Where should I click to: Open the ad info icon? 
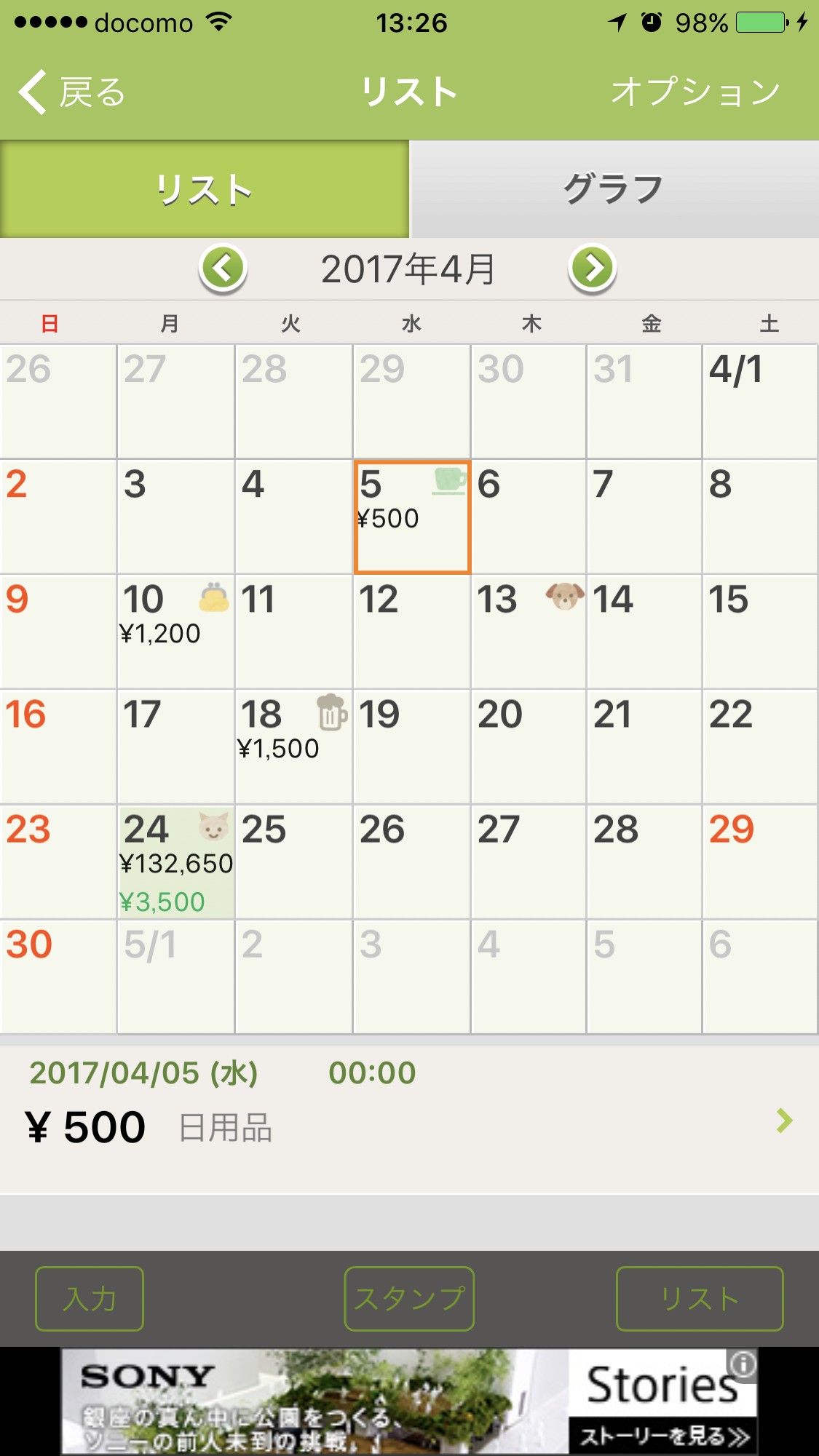pyautogui.click(x=743, y=1364)
